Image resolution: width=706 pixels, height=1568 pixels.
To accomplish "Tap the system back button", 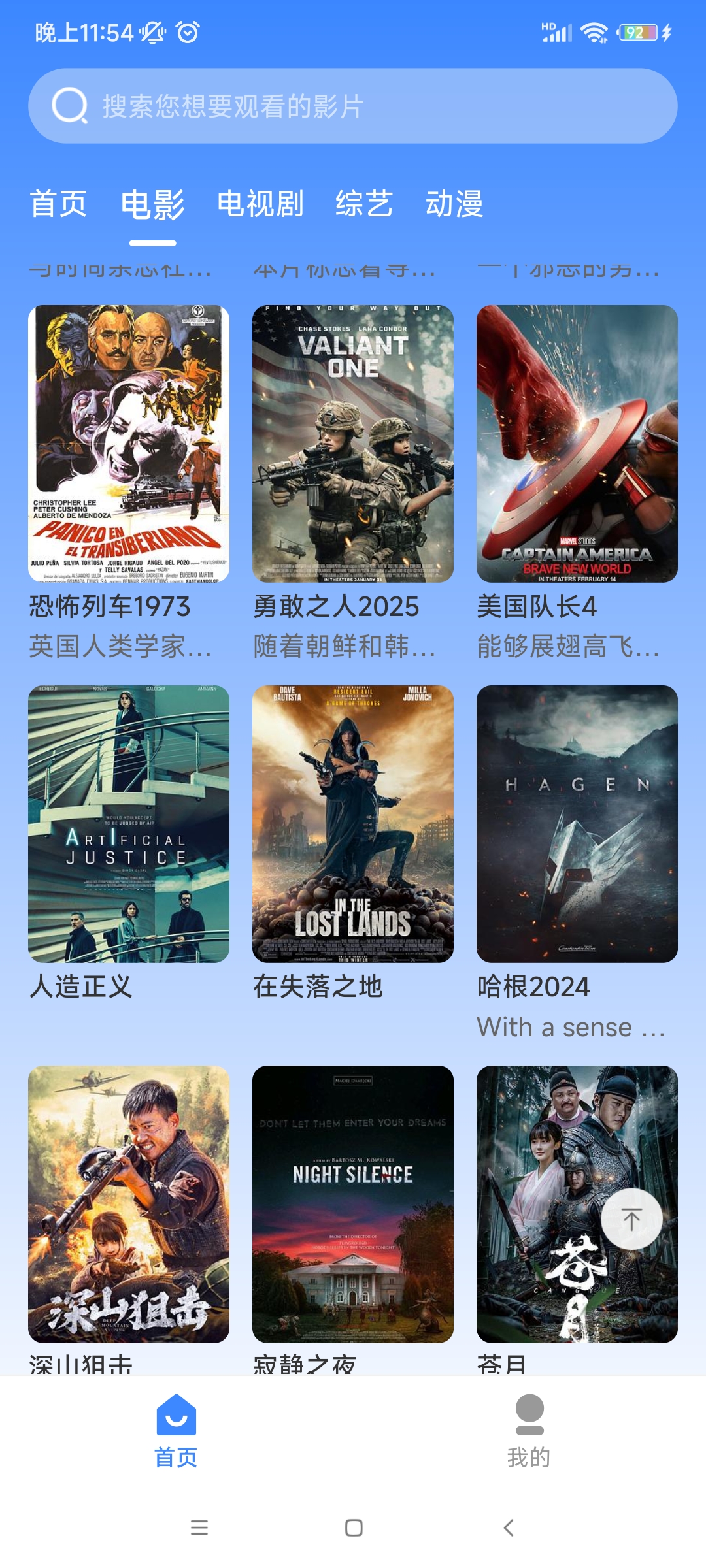I will coord(509,1527).
